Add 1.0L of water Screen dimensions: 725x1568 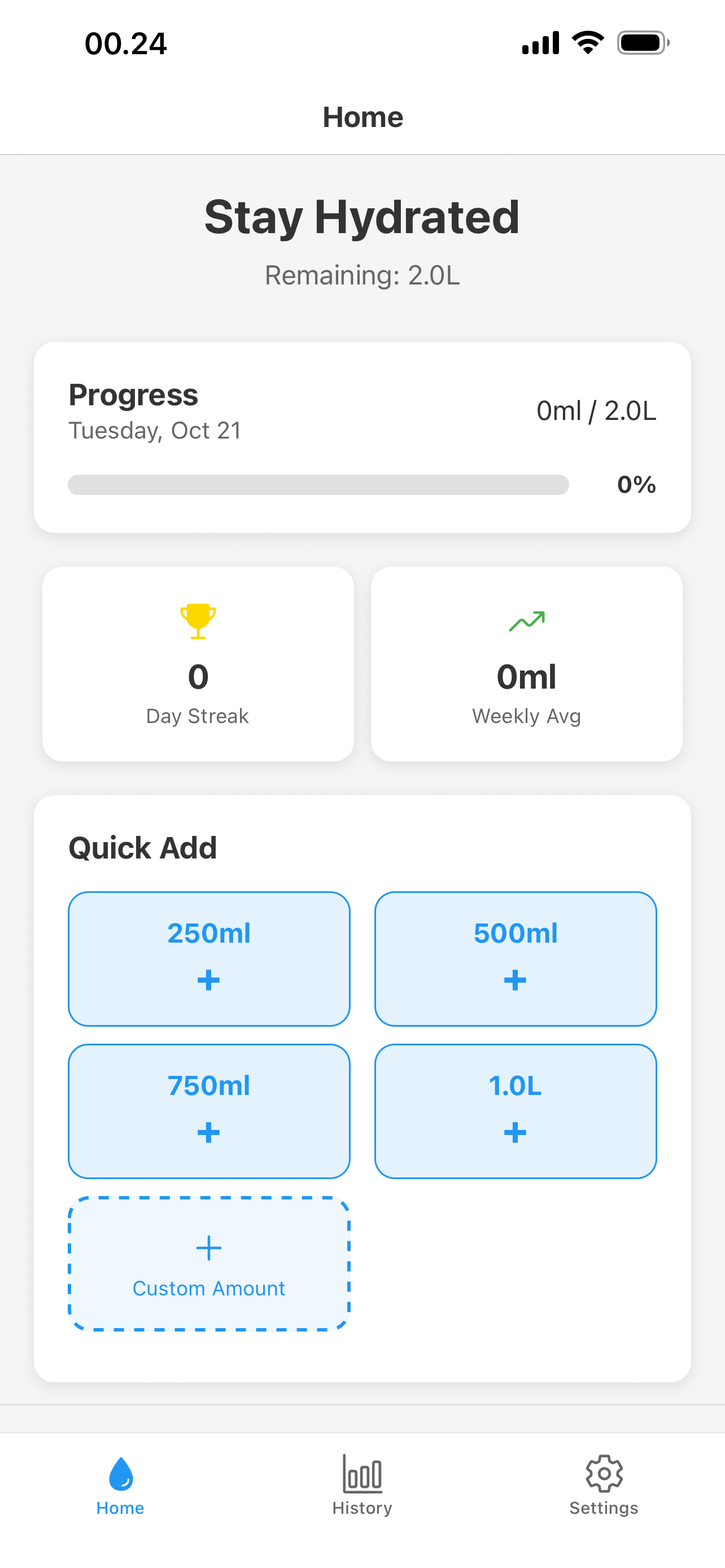click(x=515, y=1110)
